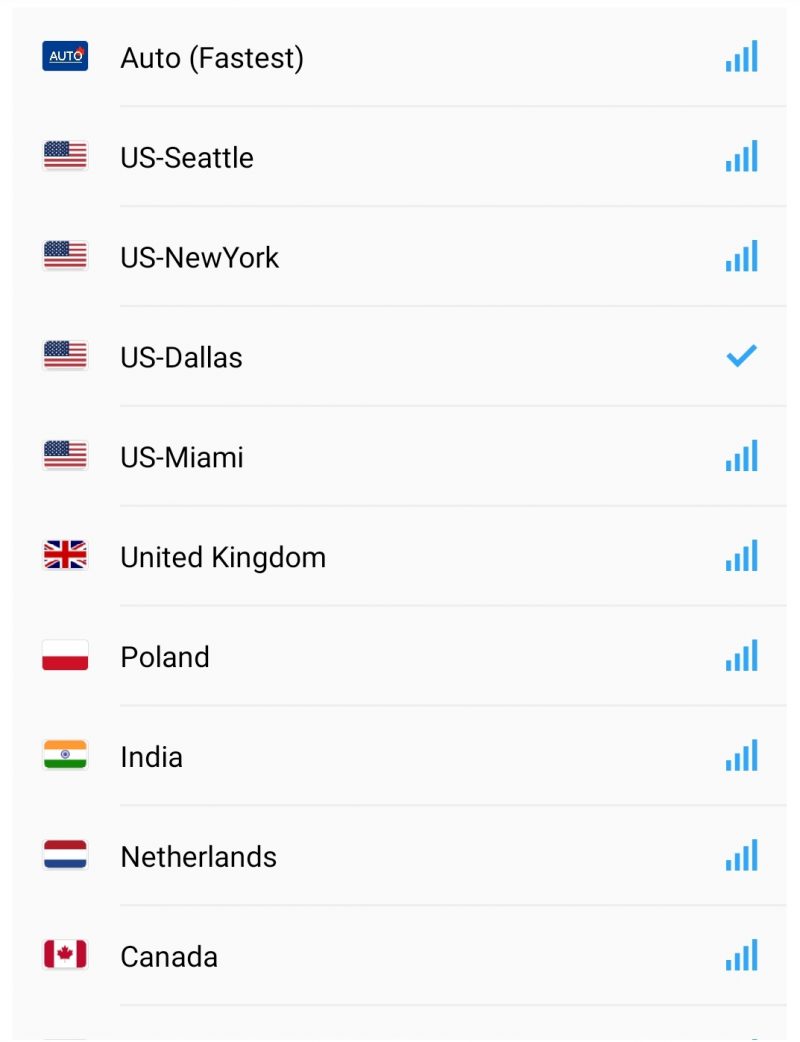800x1042 pixels.
Task: Click the India flag icon
Action: click(64, 756)
